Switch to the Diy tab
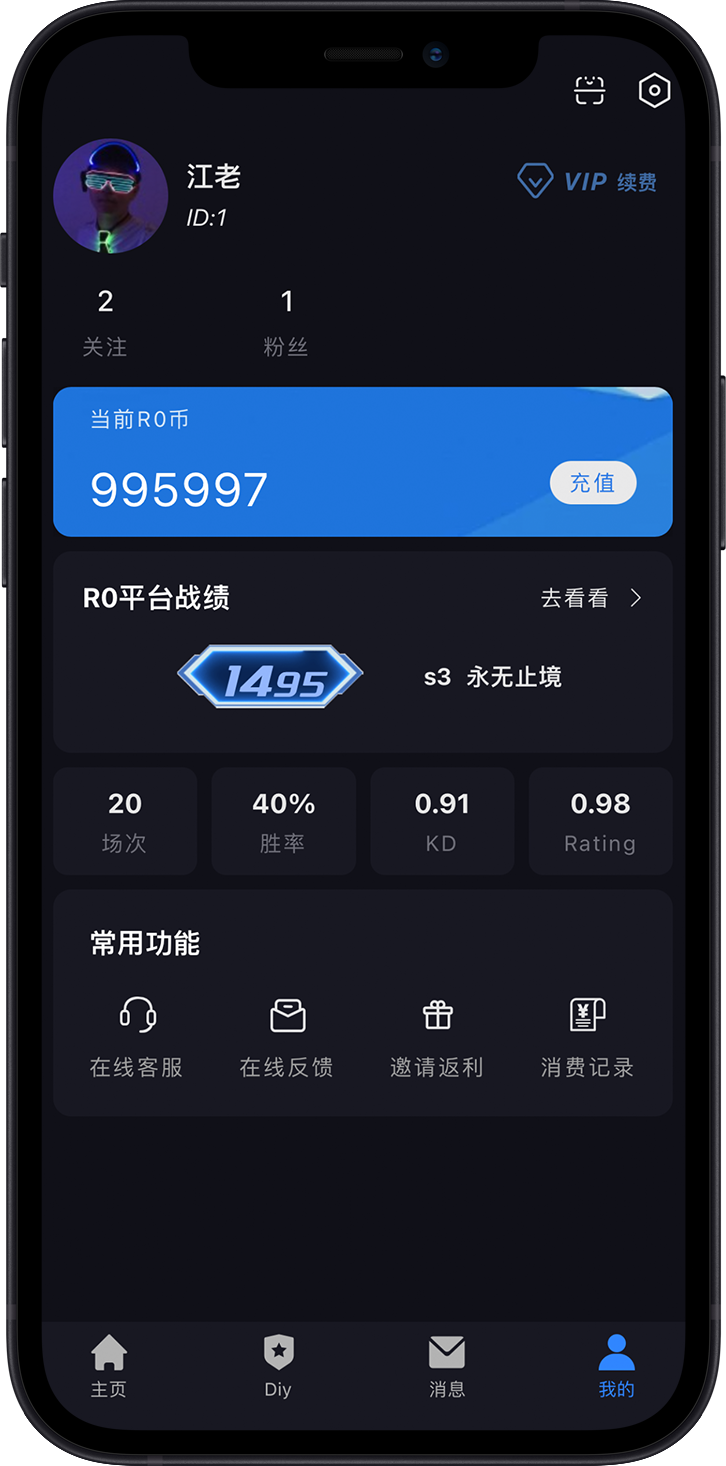The height and width of the screenshot is (1466, 726). click(277, 1367)
